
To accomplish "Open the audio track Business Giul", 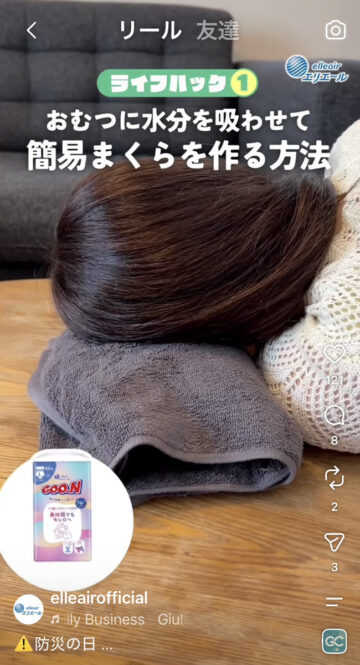I will 117,620.
